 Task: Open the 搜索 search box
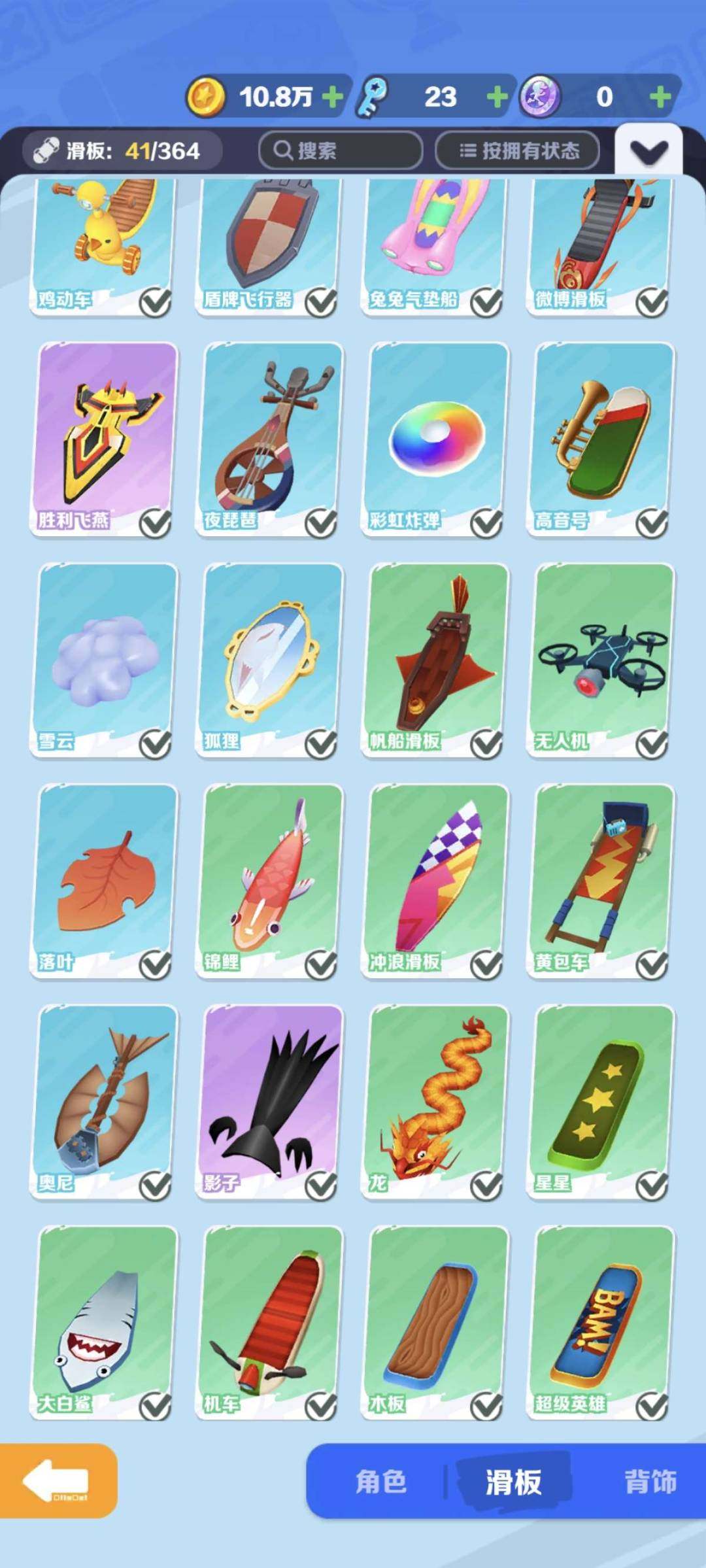340,151
